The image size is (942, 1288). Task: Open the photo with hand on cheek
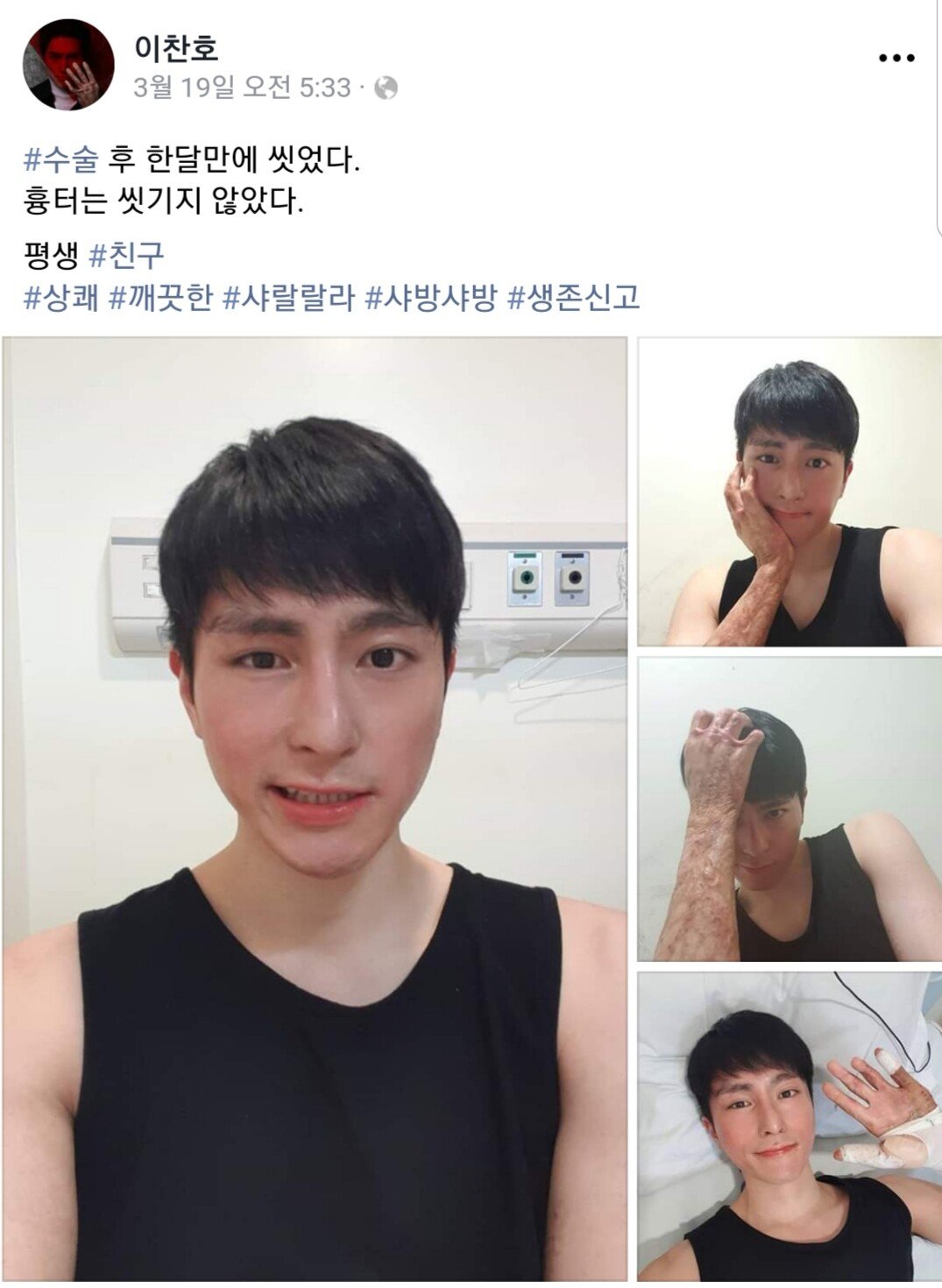pyautogui.click(x=790, y=492)
